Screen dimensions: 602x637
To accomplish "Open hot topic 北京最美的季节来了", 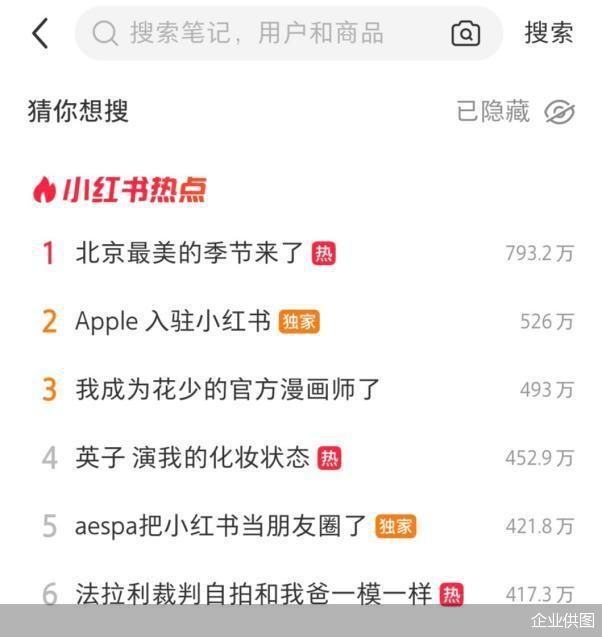I will click(189, 253).
